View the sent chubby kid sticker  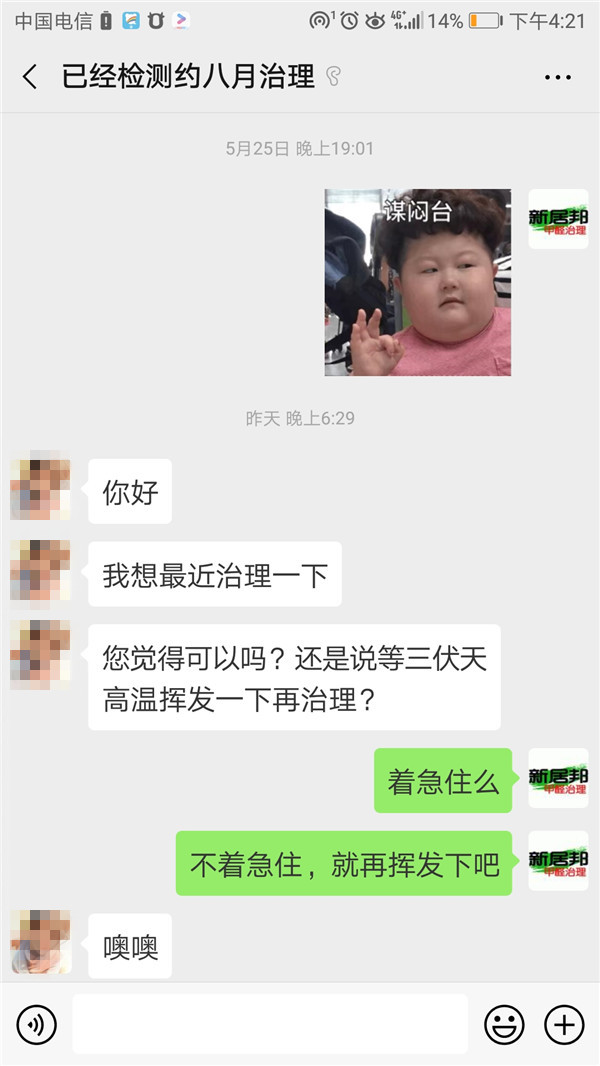tap(417, 282)
